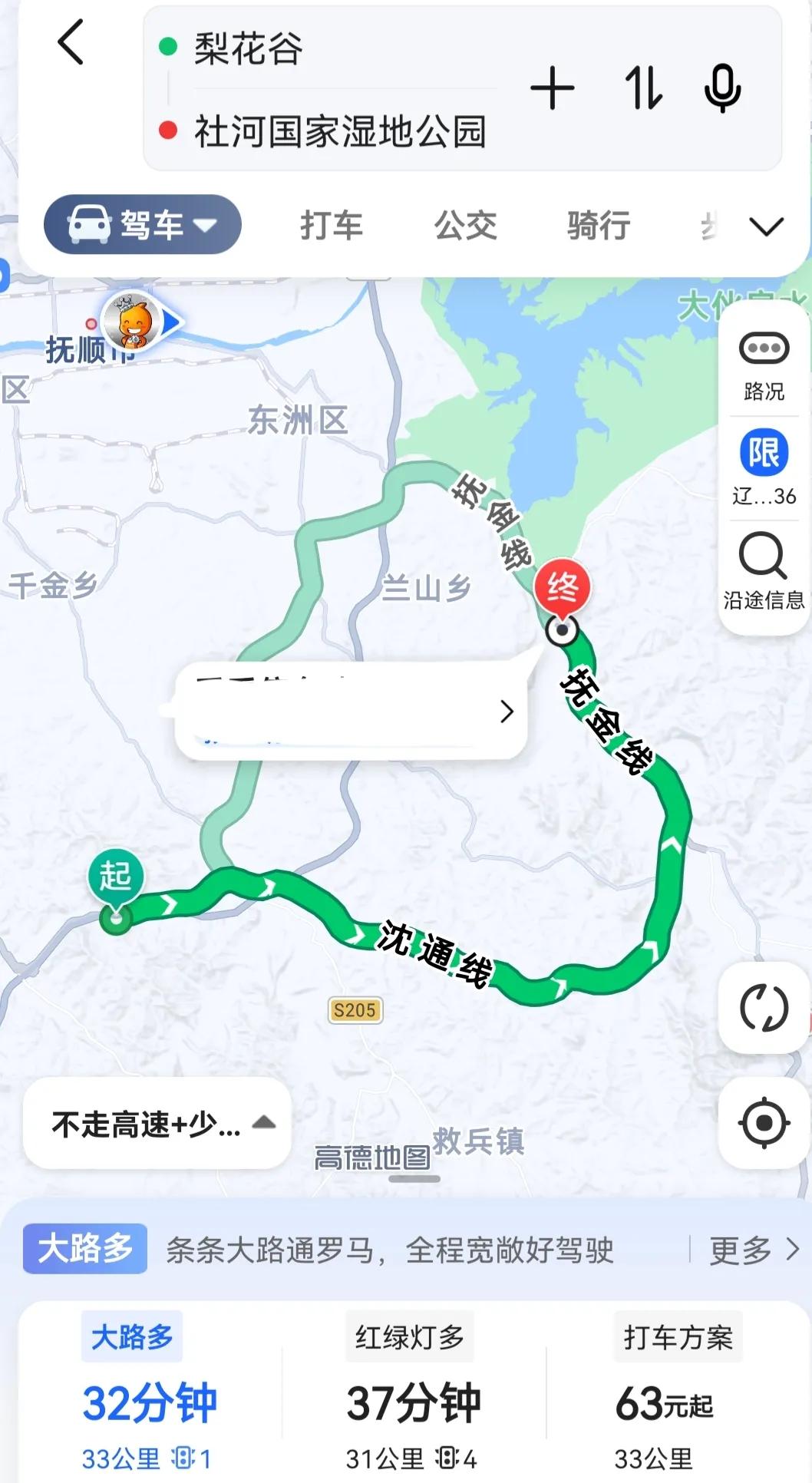The height and width of the screenshot is (1483, 812).
Task: Open 沿途信息 search along route
Action: pyautogui.click(x=764, y=570)
